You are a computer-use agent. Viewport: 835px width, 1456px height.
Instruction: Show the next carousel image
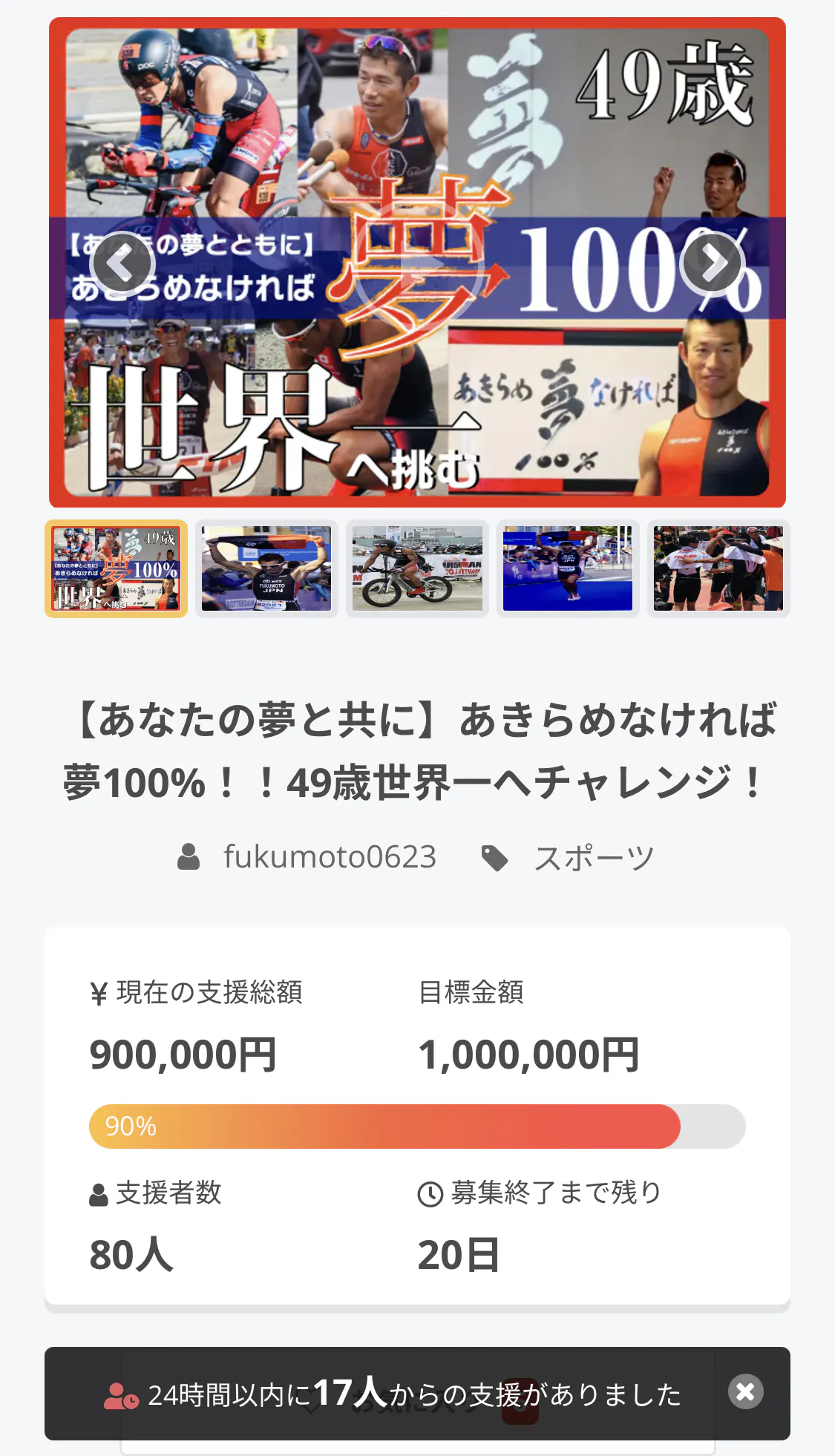(x=713, y=264)
